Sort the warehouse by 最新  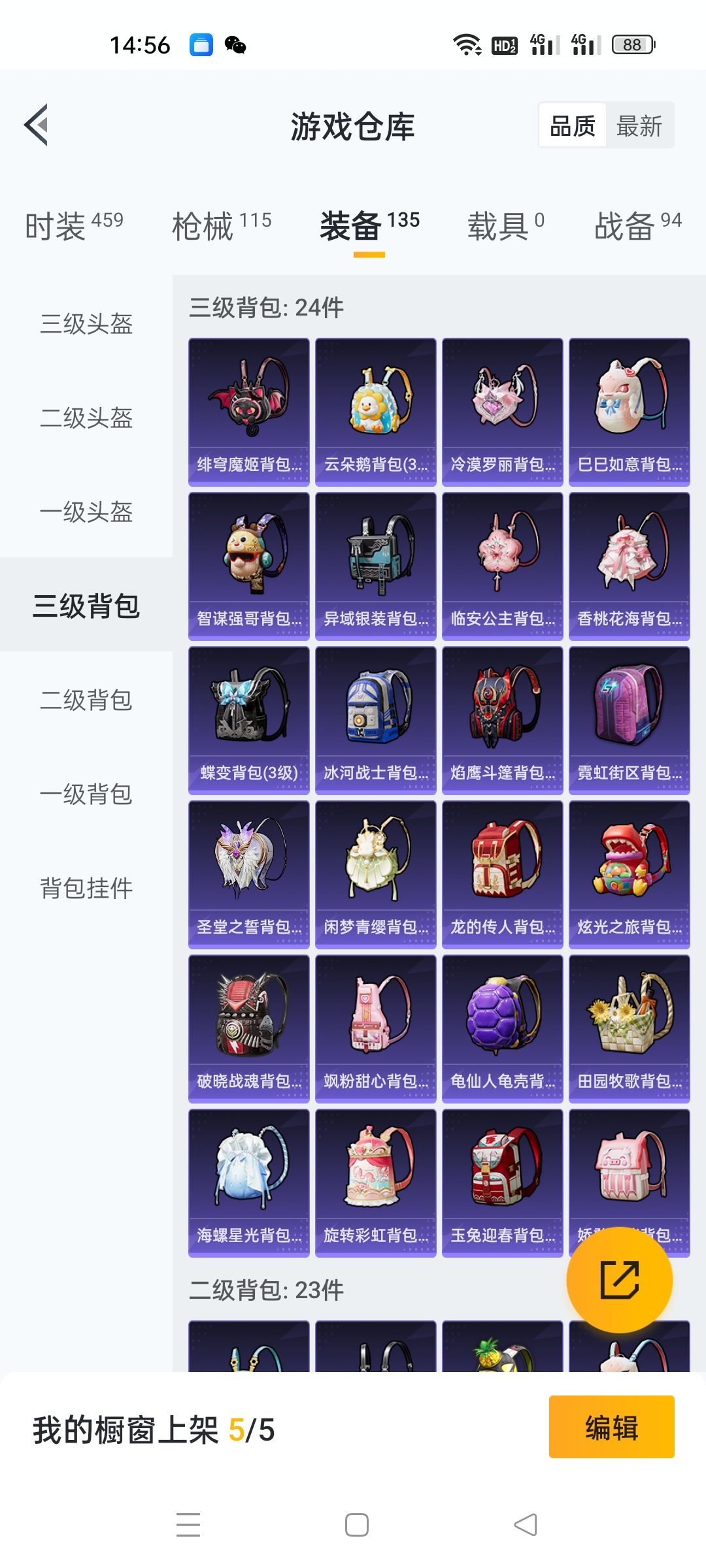point(639,126)
